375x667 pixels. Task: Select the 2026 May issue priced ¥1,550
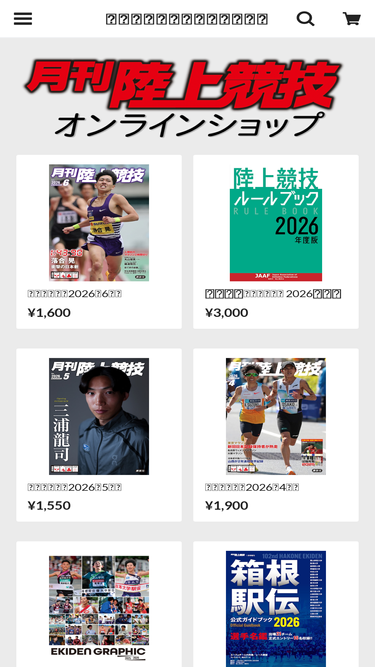99,435
